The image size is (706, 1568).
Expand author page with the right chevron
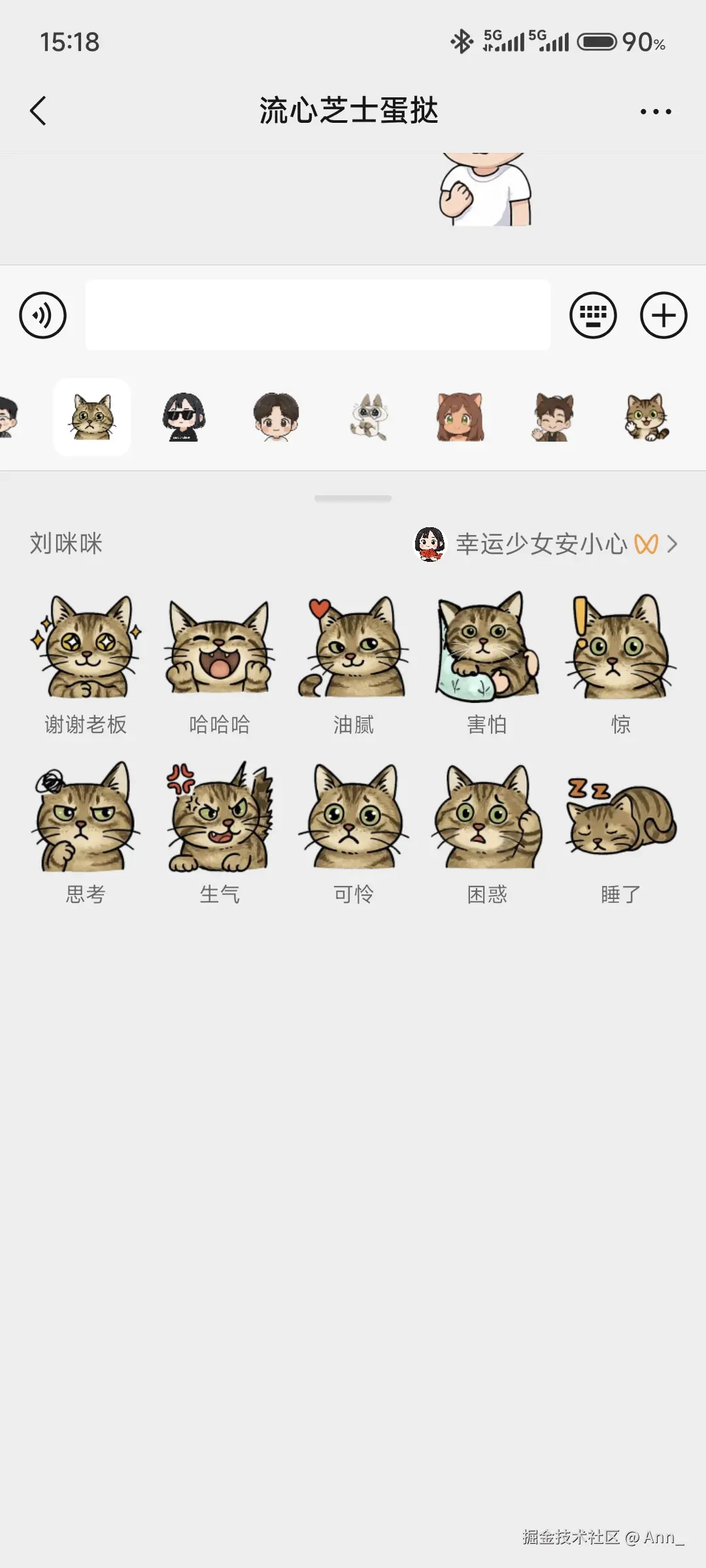coord(673,544)
